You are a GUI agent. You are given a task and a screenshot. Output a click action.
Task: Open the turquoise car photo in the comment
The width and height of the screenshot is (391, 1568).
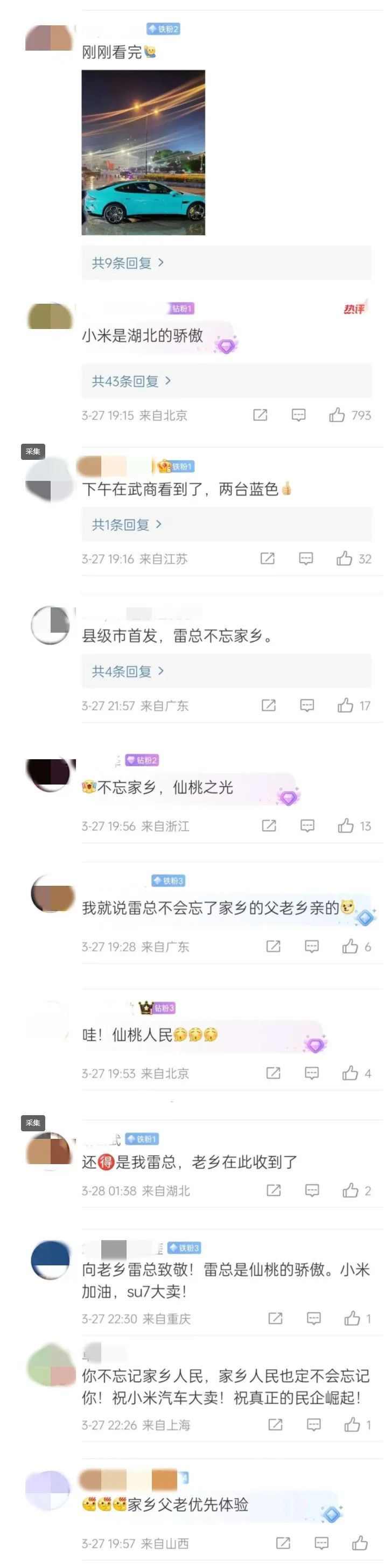[x=143, y=152]
